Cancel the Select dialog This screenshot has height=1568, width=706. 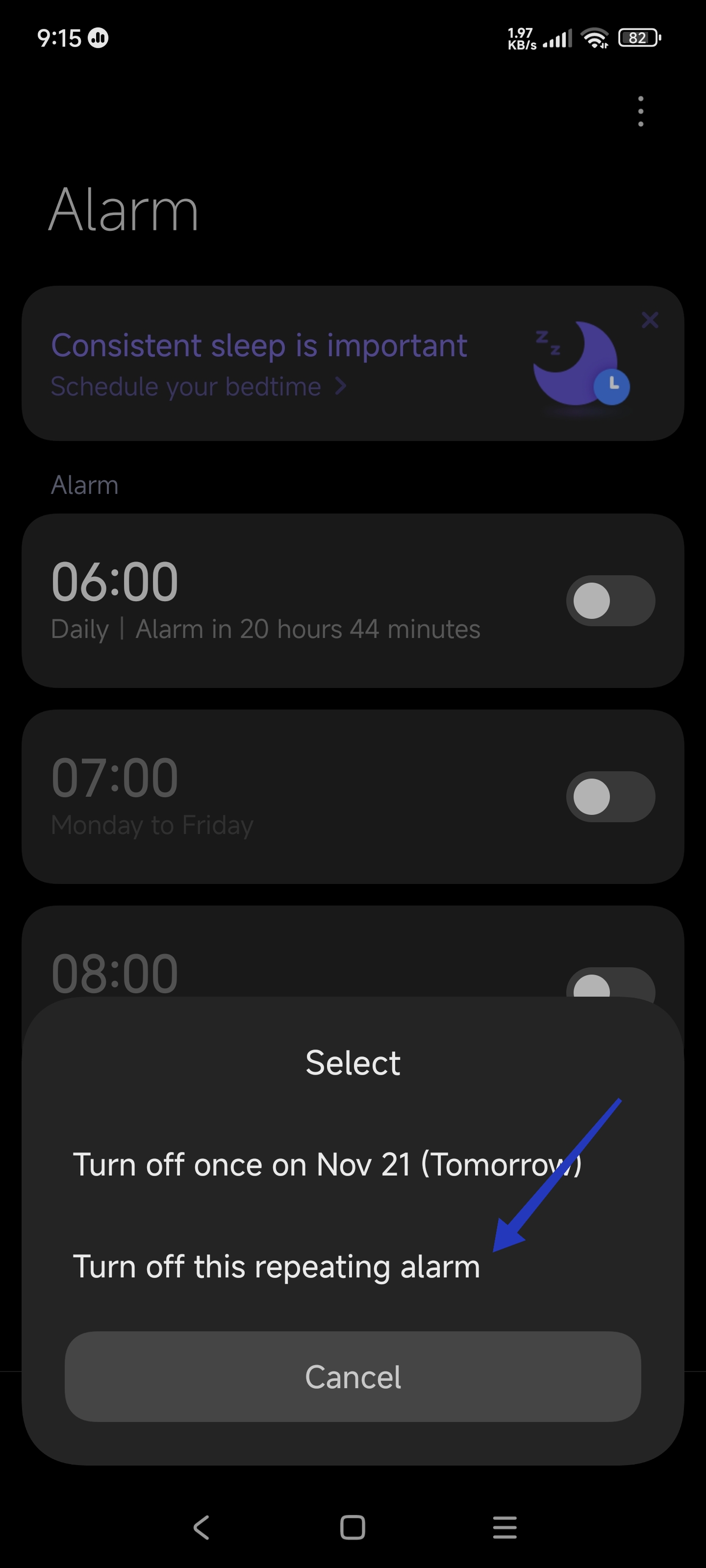[353, 1377]
